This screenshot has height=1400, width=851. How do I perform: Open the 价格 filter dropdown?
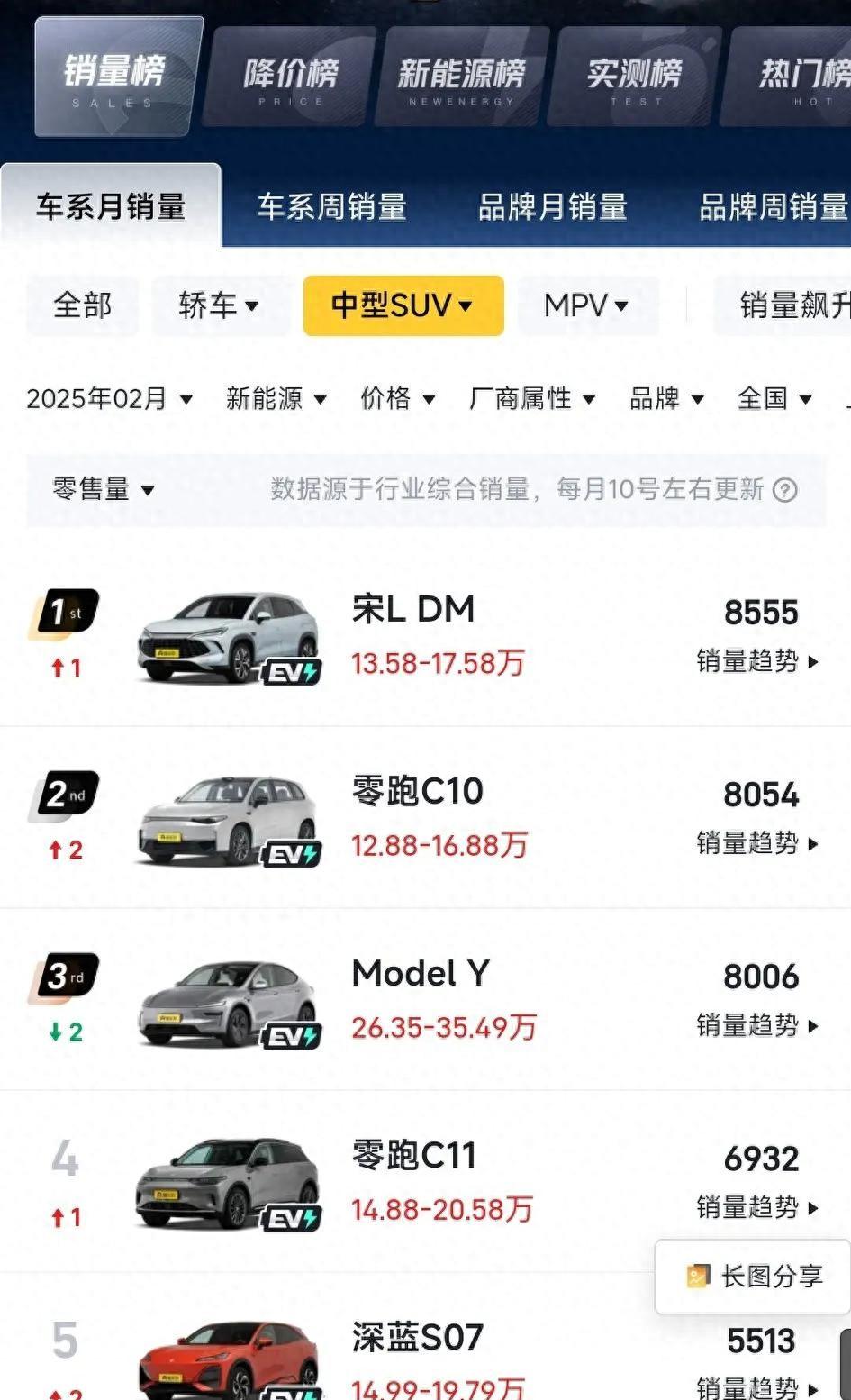click(397, 398)
